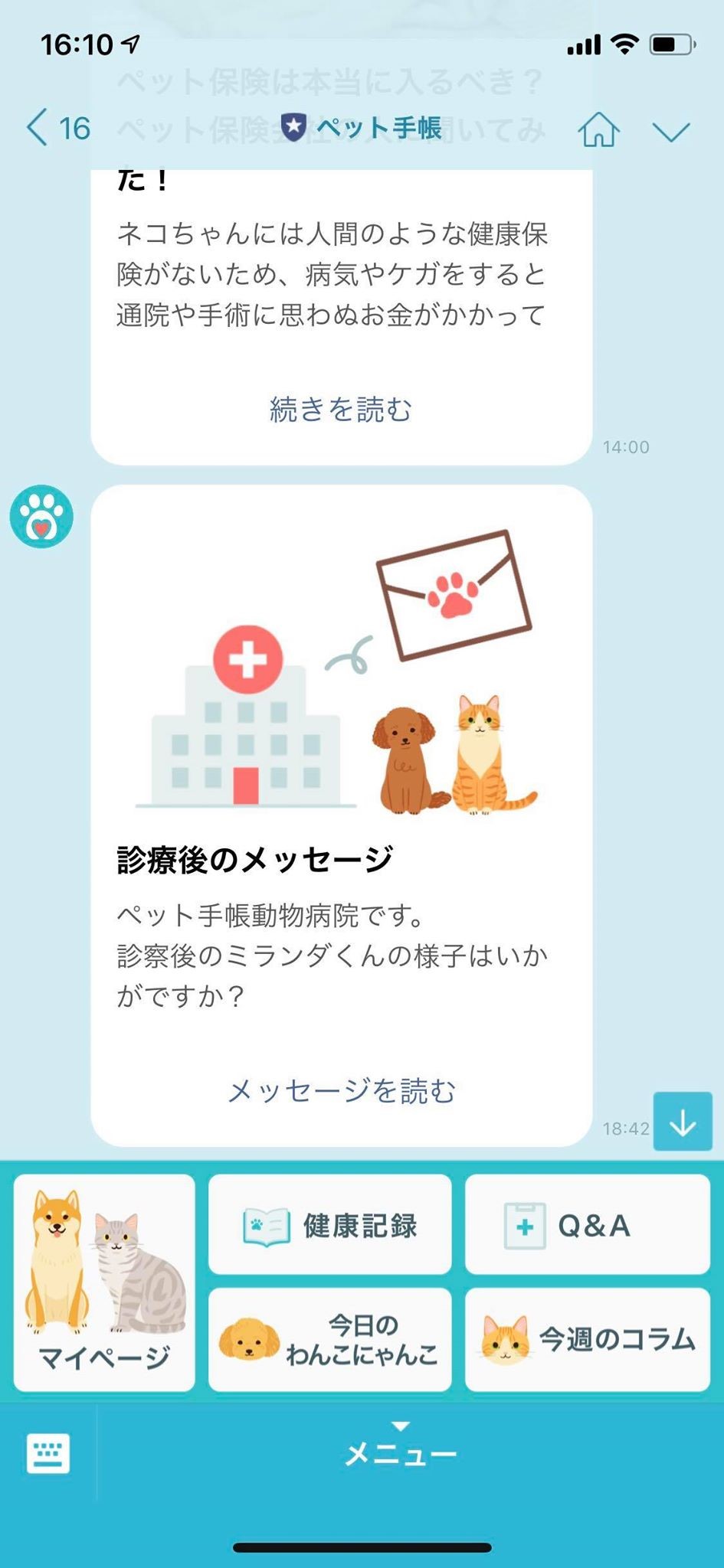The image size is (724, 1568).
Task: Open the home icon in header
Action: click(598, 129)
